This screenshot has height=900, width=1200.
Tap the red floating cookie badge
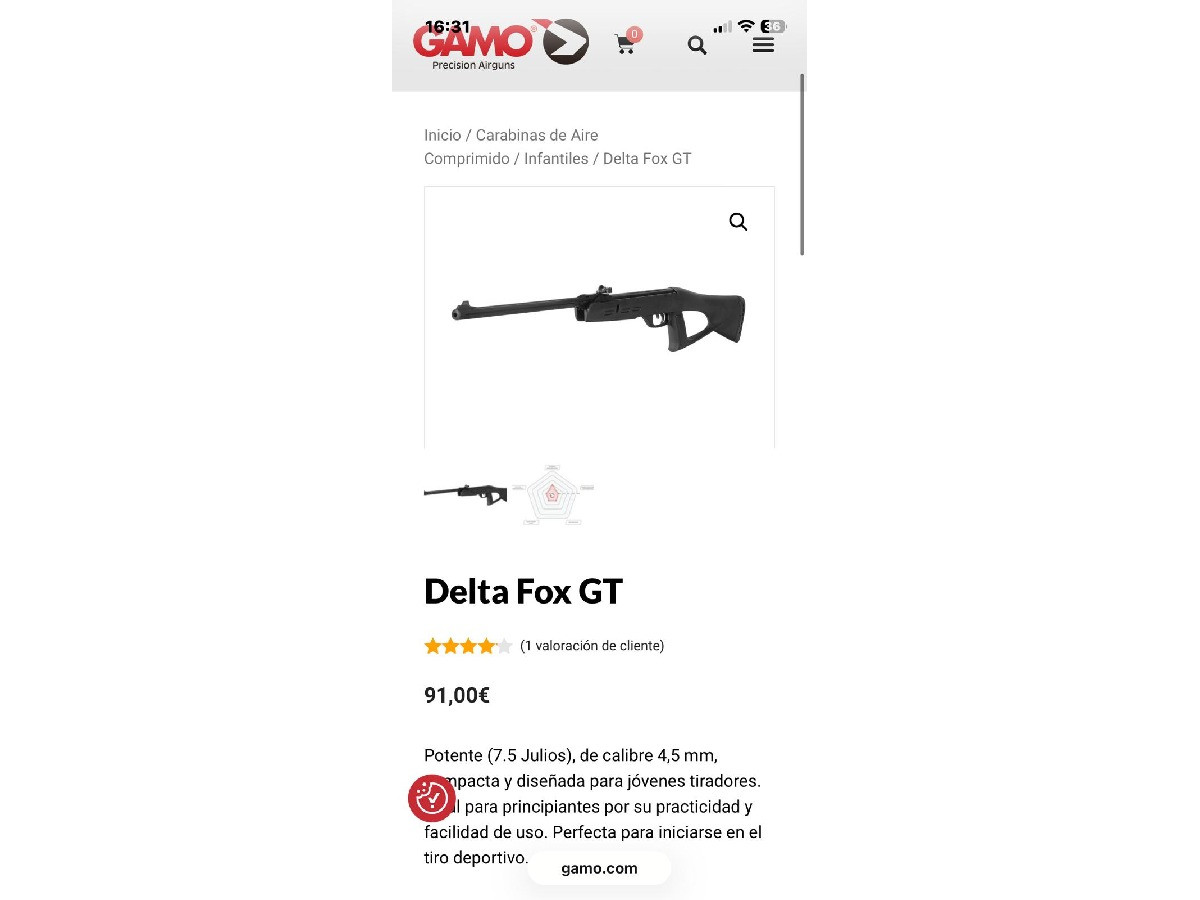point(432,798)
